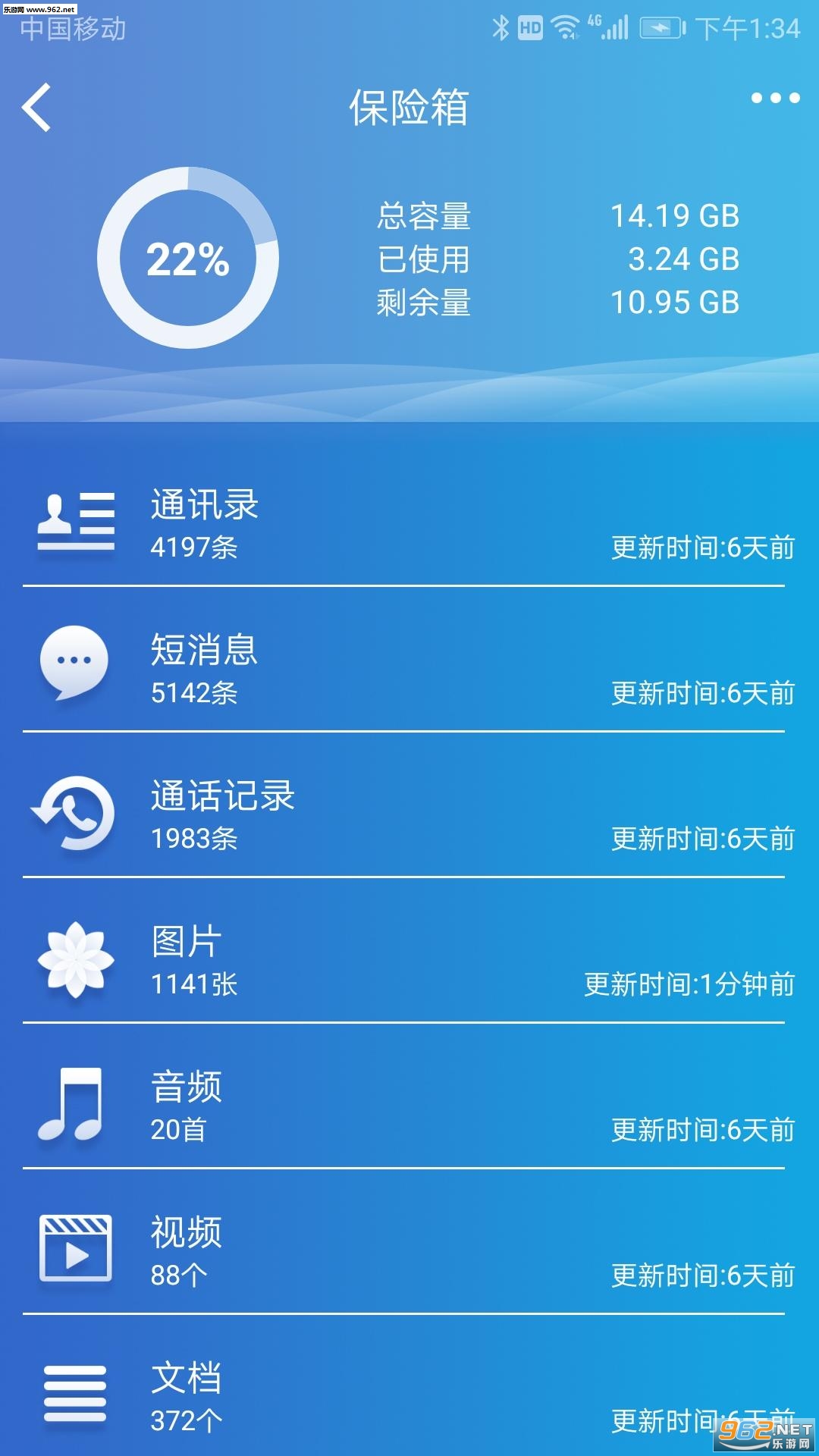Open the 通话记录 backup row
This screenshot has height=1456, width=819.
409,814
